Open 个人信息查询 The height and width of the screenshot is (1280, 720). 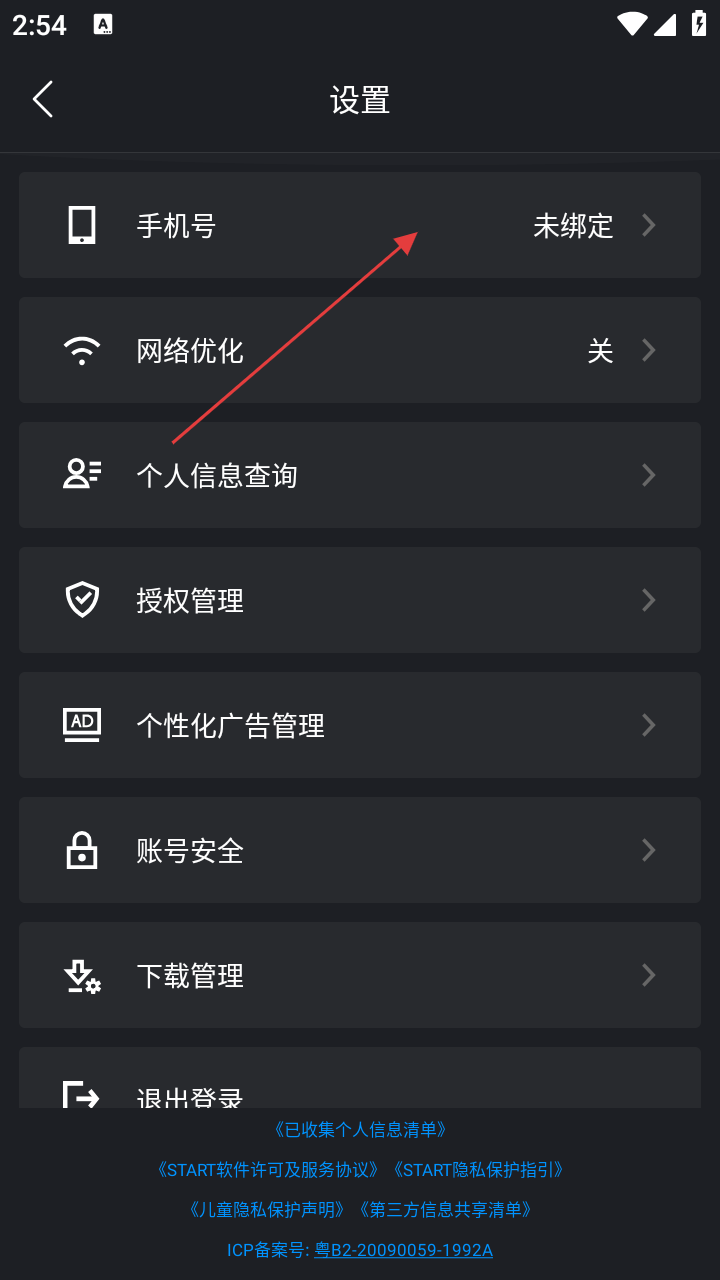360,475
